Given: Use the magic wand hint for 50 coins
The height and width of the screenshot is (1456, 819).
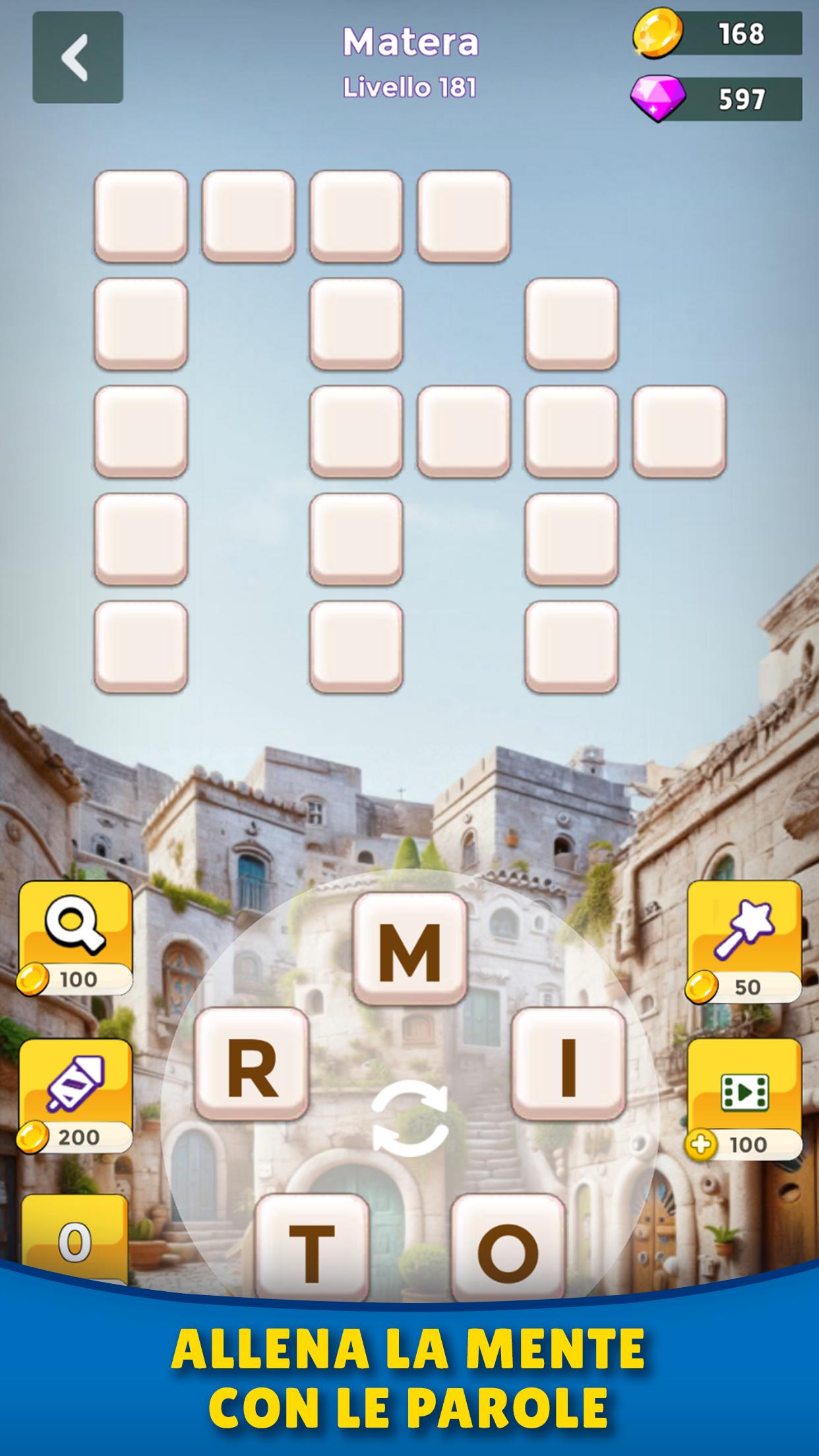Looking at the screenshot, I should 744,942.
